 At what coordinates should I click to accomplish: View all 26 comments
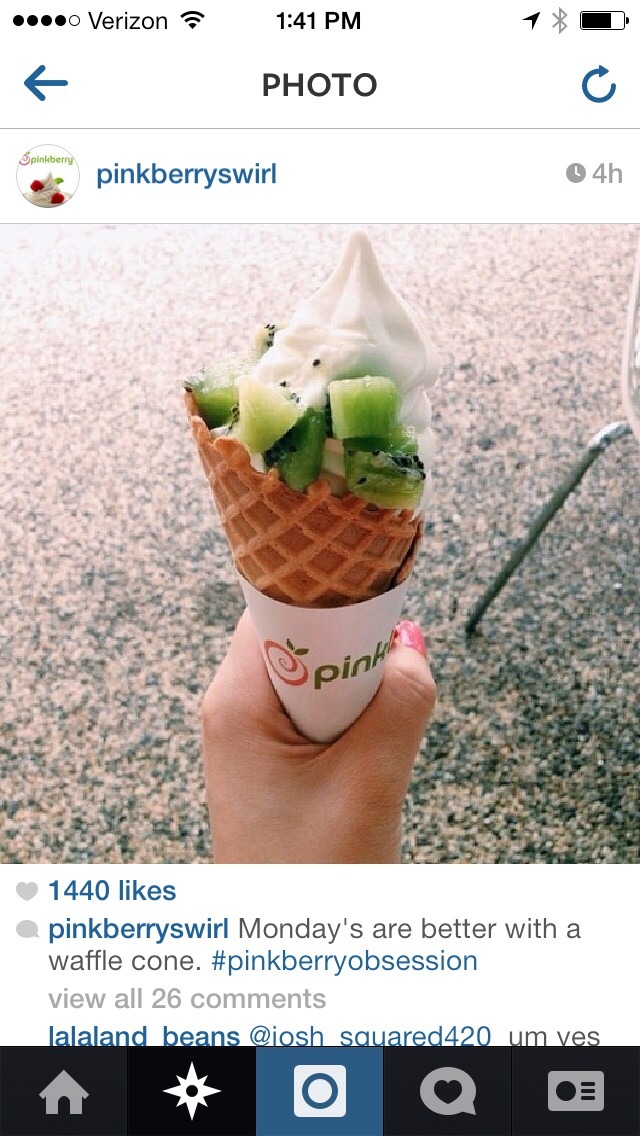click(187, 998)
